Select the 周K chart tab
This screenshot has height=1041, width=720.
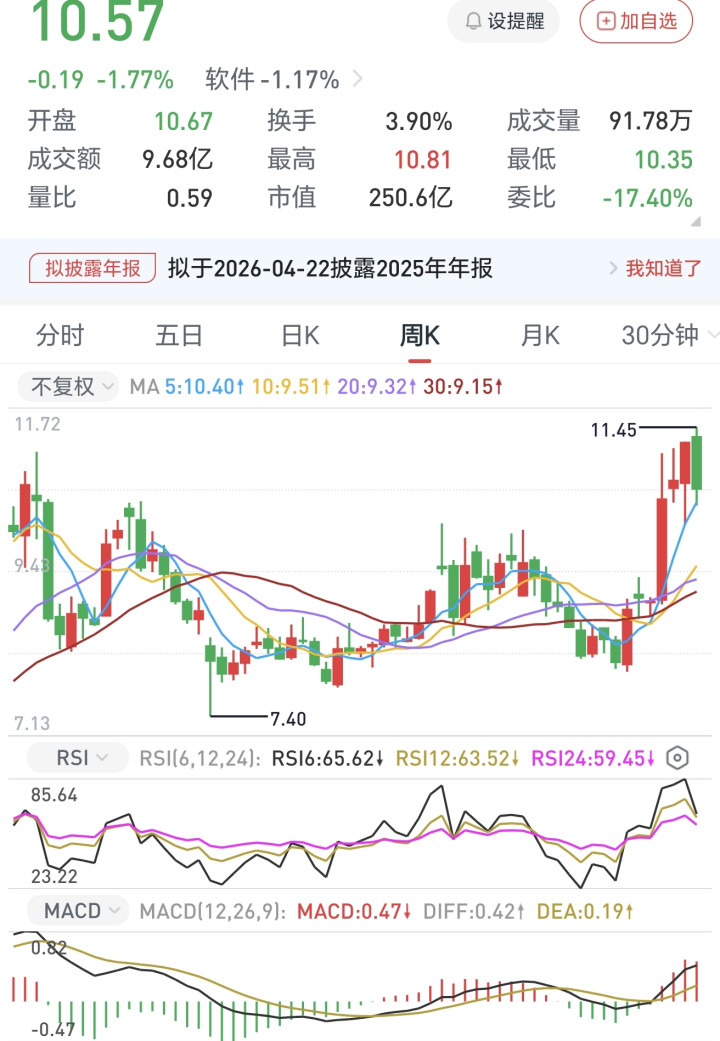[420, 336]
